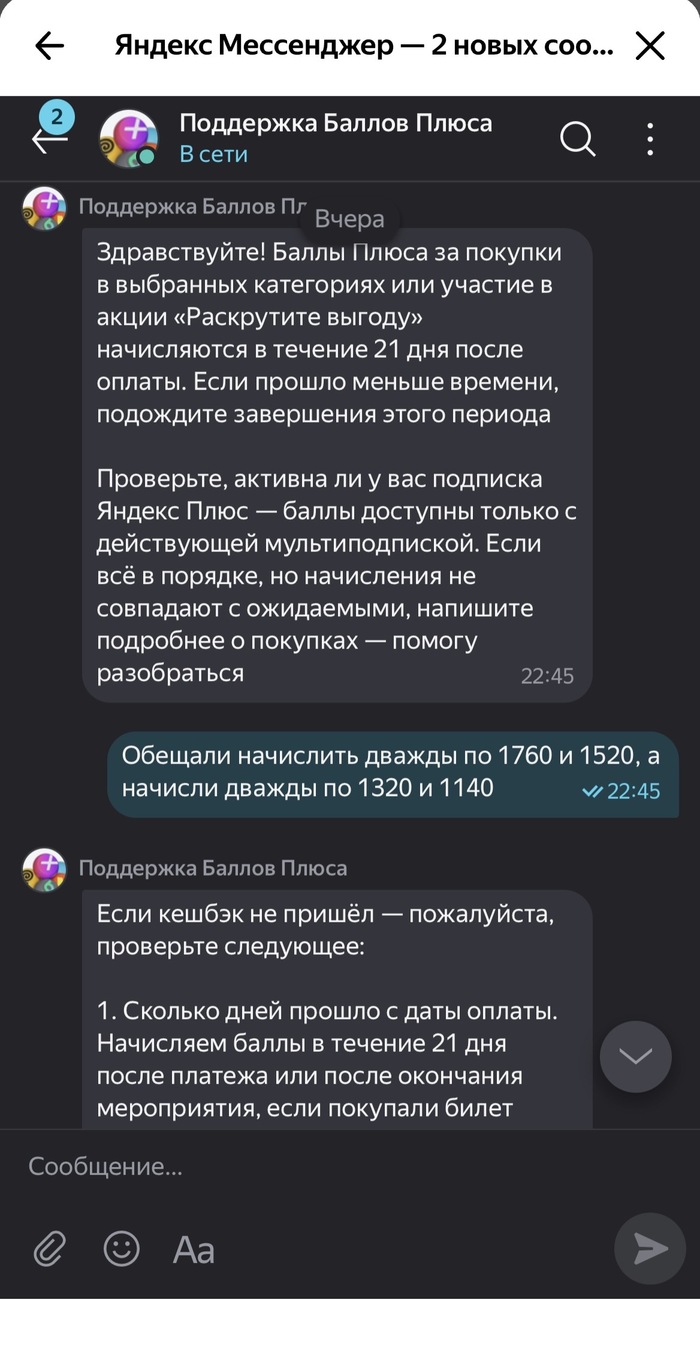700x1360 pixels.
Task: Search within this chat
Action: coord(577,139)
